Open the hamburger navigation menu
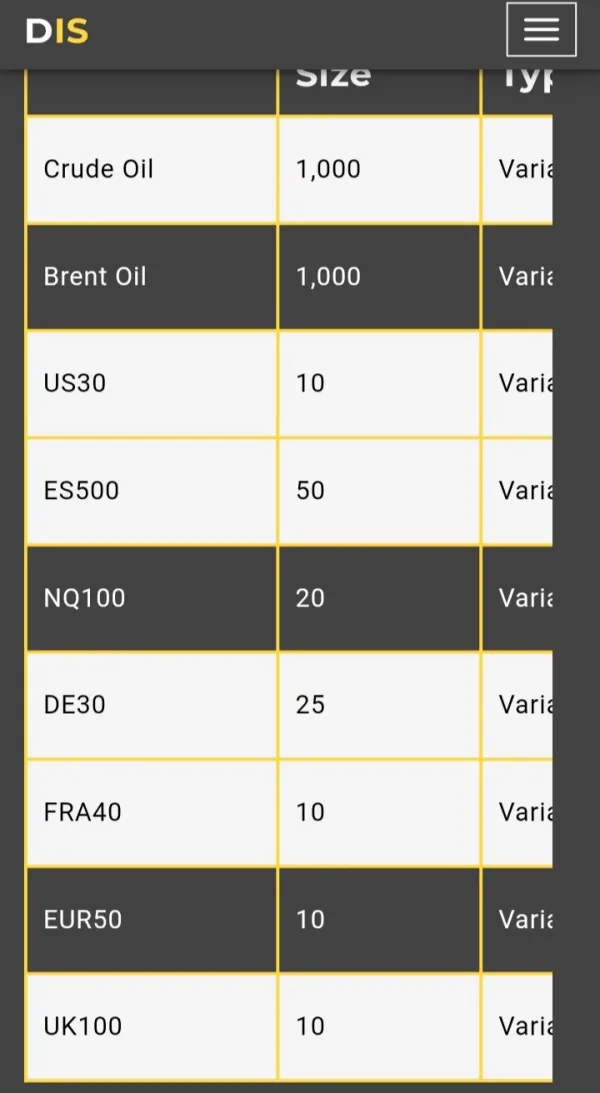The image size is (600, 1093). click(541, 30)
